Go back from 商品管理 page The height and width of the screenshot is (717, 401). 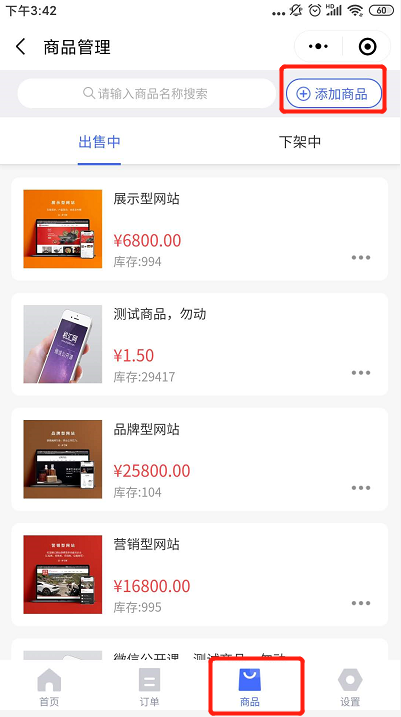[x=21, y=47]
